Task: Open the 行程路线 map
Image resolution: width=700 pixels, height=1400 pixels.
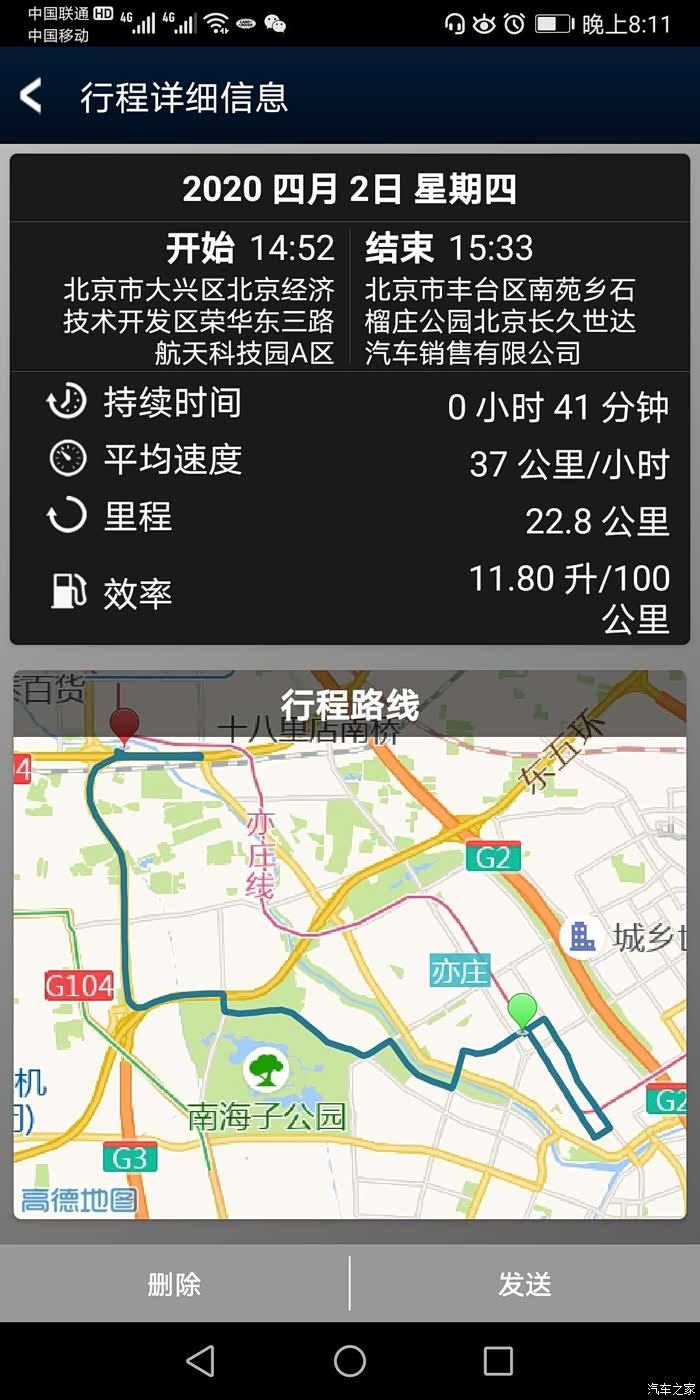Action: [x=350, y=944]
